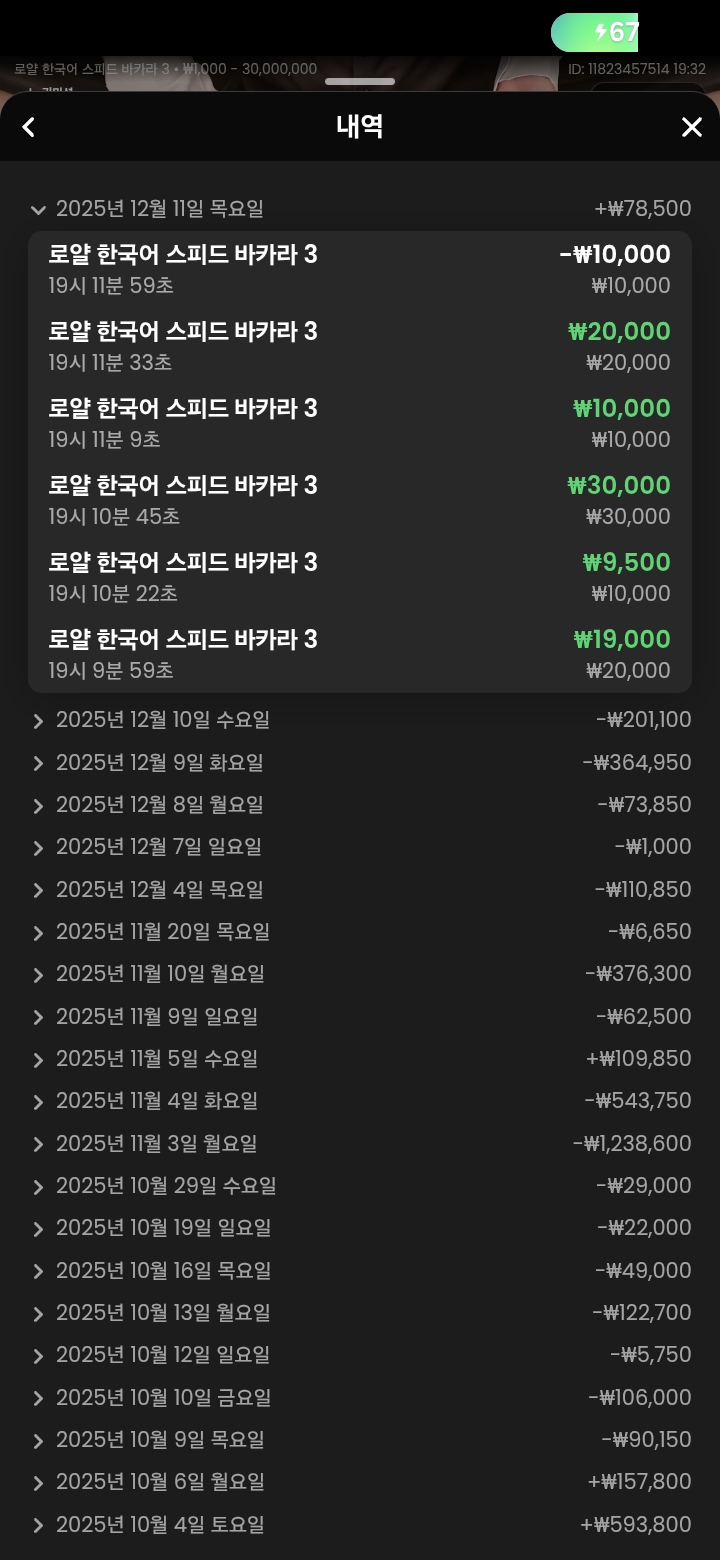Tap the lightning energy badge showing 67
Screen dimensions: 720x1560
pyautogui.click(x=595, y=33)
